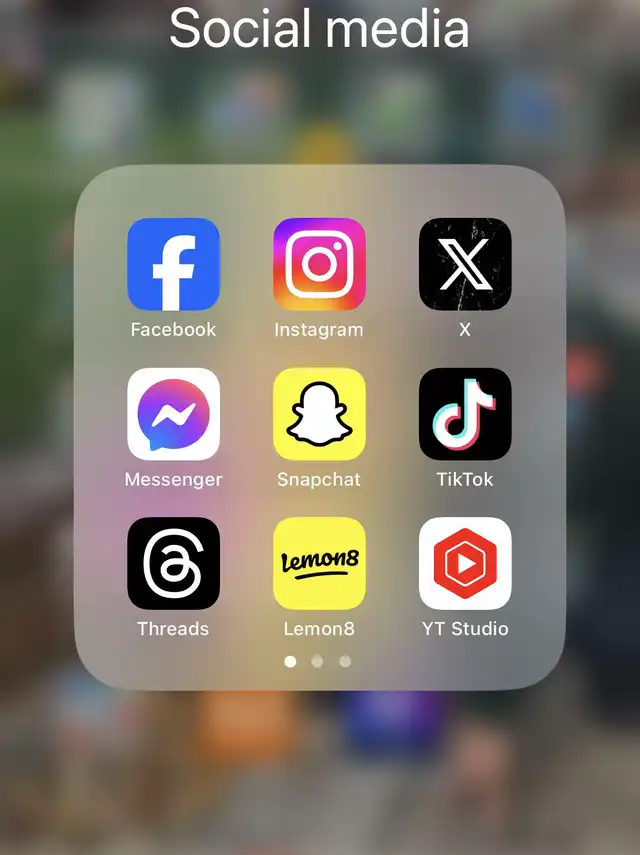The image size is (640, 855).
Task: Launch Instagram
Action: point(319,264)
